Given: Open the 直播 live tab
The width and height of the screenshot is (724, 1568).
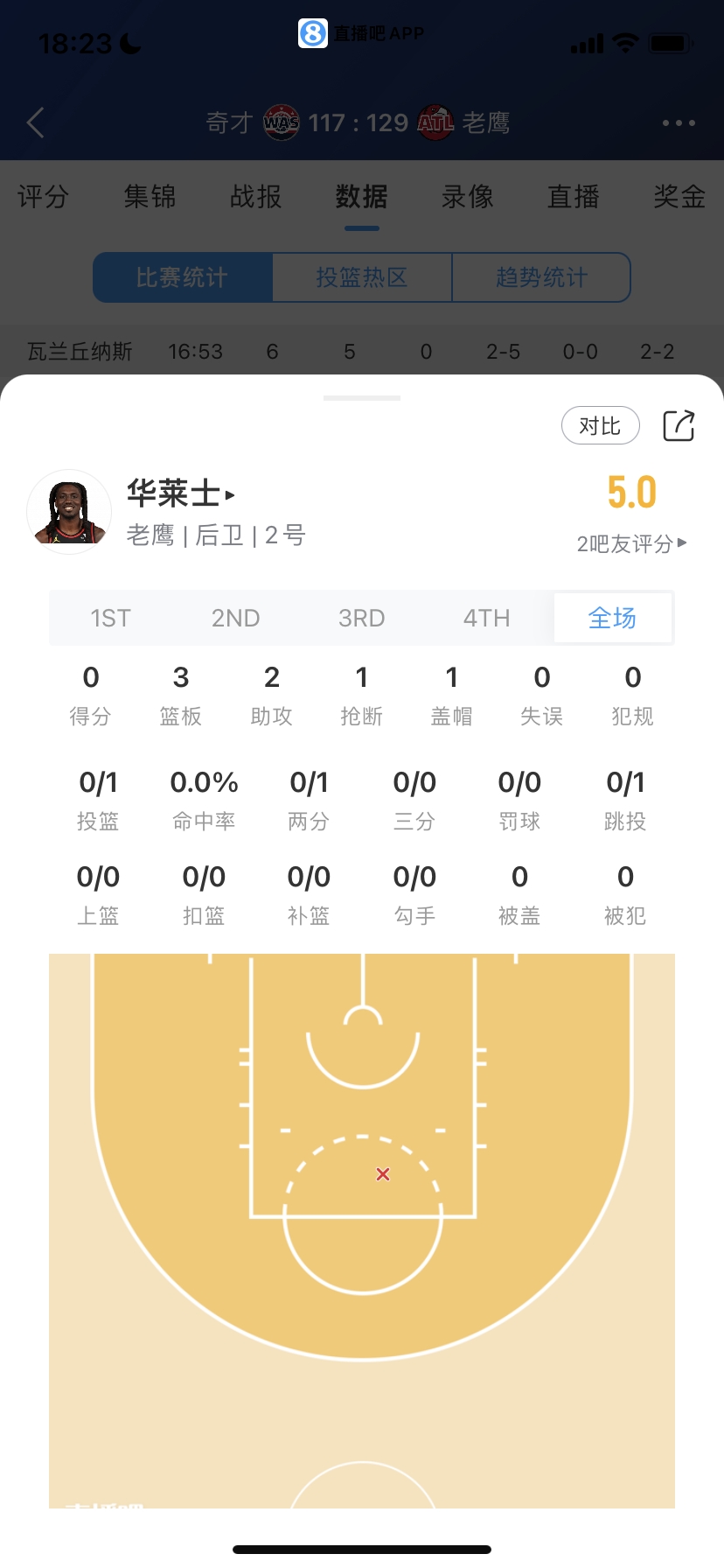Looking at the screenshot, I should pyautogui.click(x=574, y=197).
